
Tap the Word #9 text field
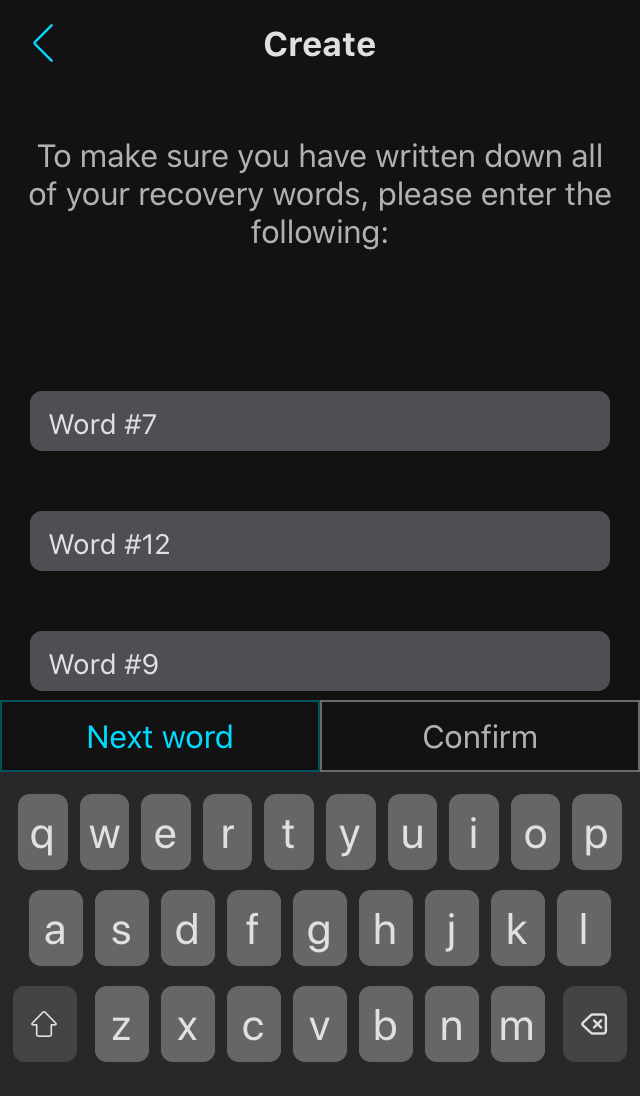[x=319, y=661]
